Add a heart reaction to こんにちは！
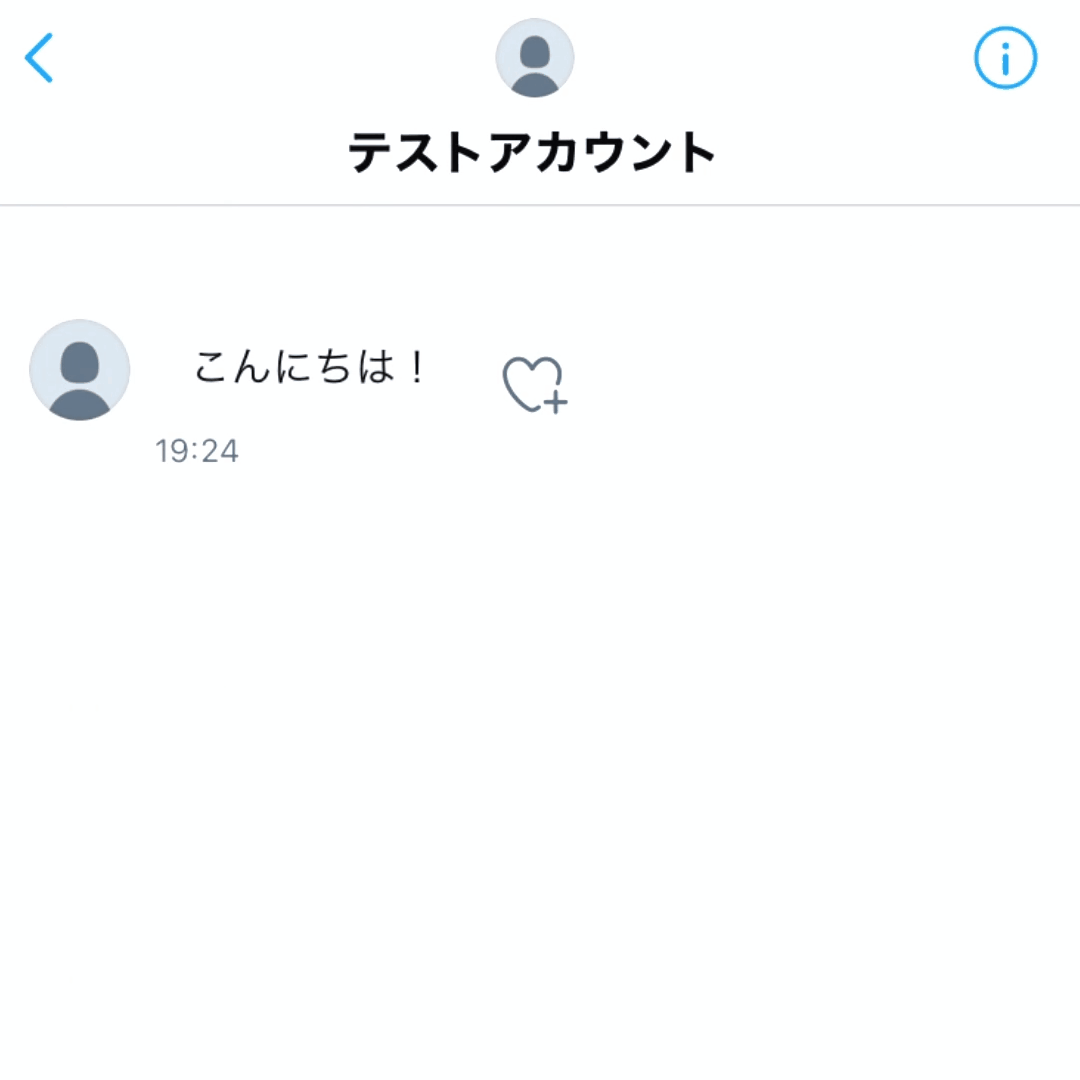Image resolution: width=1080 pixels, height=1080 pixels. click(x=534, y=385)
